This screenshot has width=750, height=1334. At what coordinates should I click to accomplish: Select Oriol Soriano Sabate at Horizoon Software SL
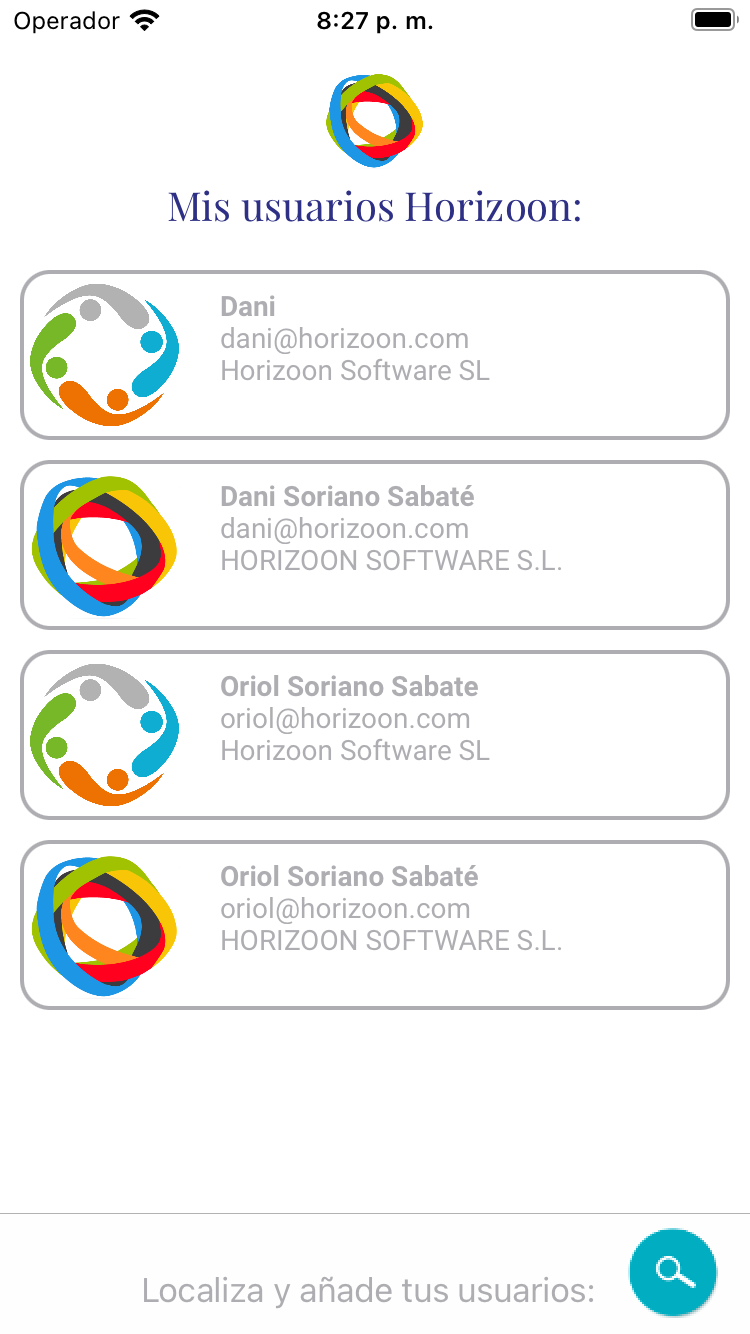(374, 735)
